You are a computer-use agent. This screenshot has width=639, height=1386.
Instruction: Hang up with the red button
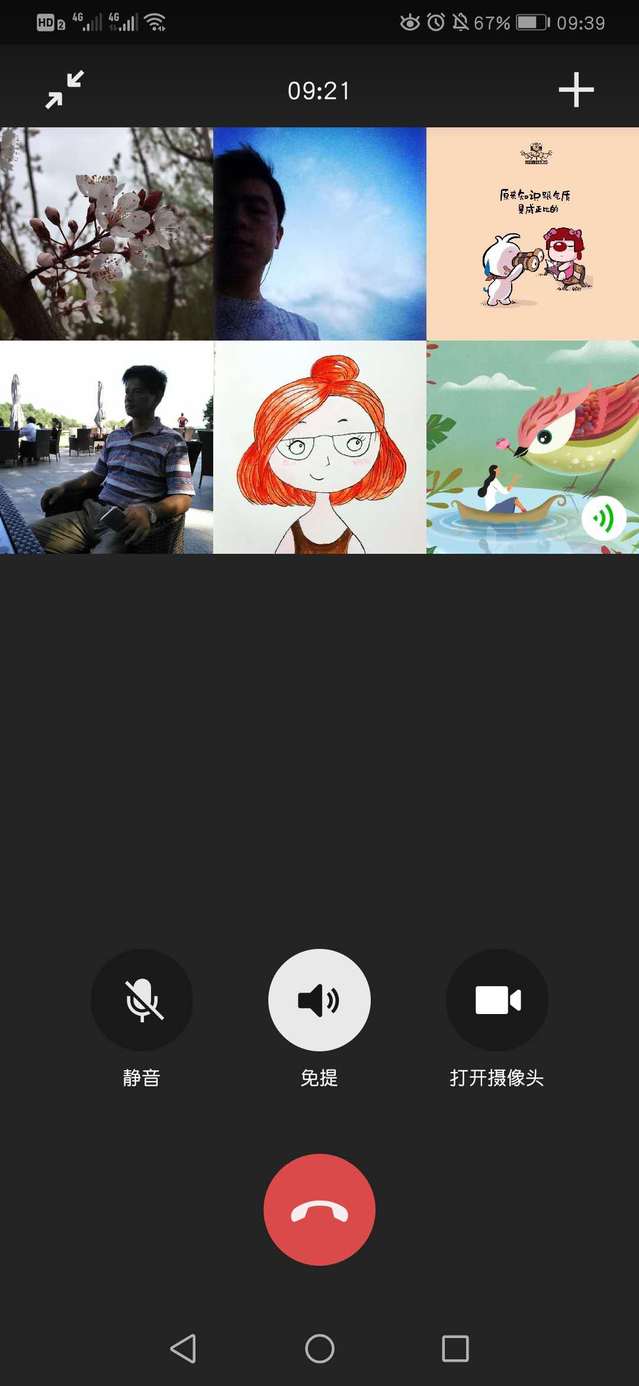coord(319,1210)
